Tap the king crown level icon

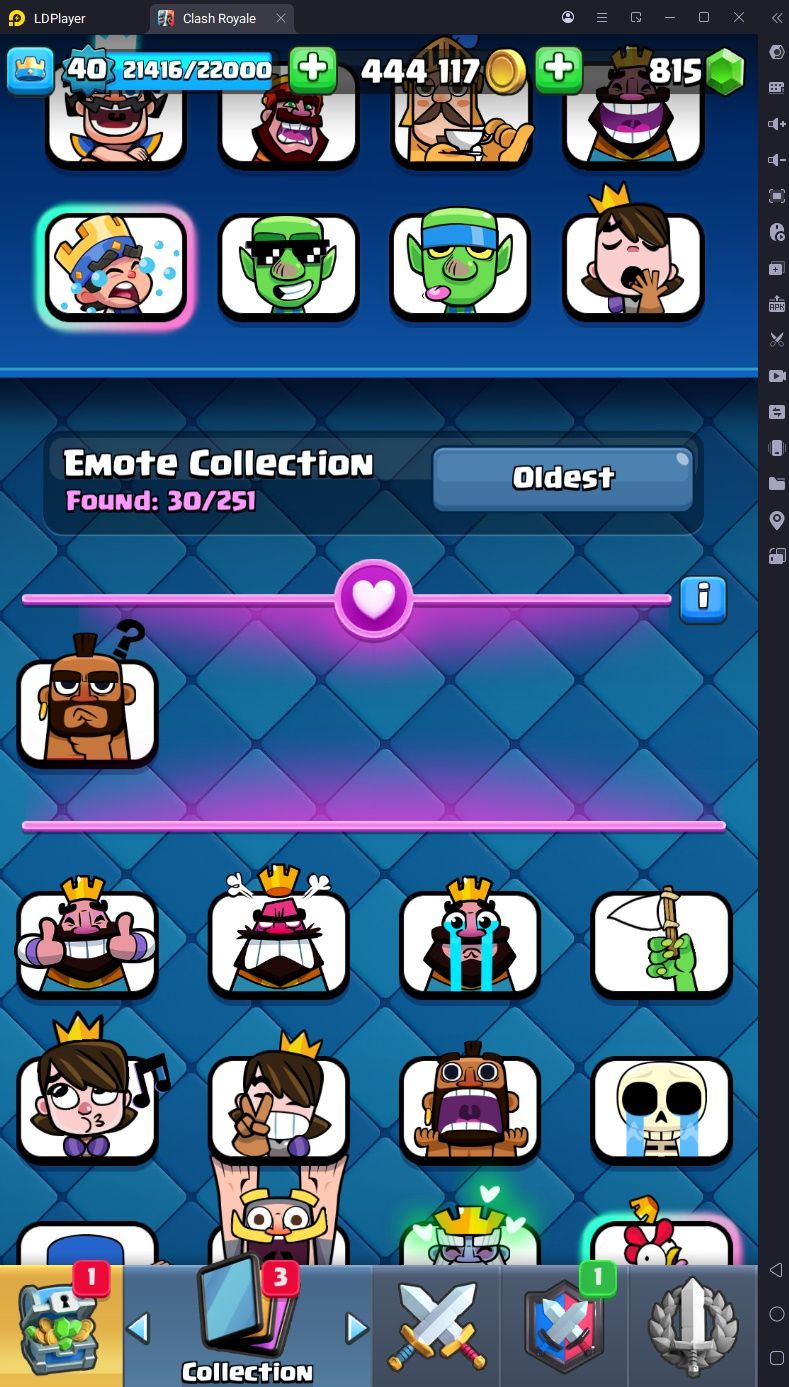click(31, 70)
